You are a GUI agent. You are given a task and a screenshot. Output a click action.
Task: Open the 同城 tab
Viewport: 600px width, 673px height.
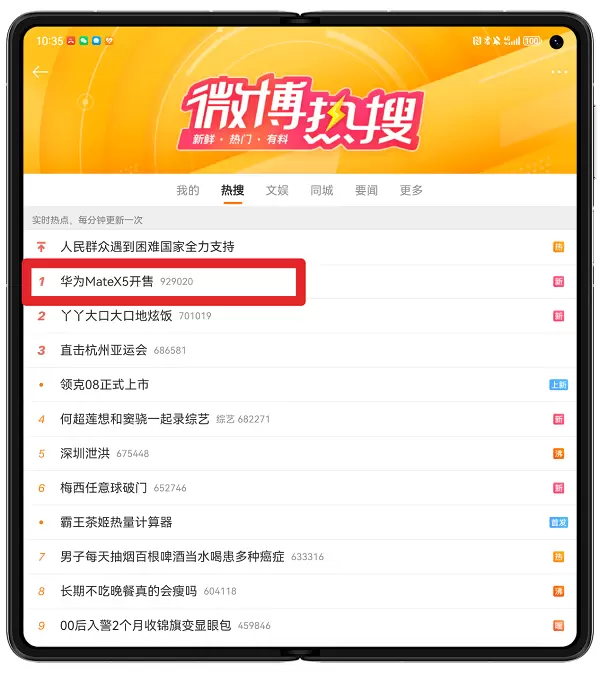[321, 190]
